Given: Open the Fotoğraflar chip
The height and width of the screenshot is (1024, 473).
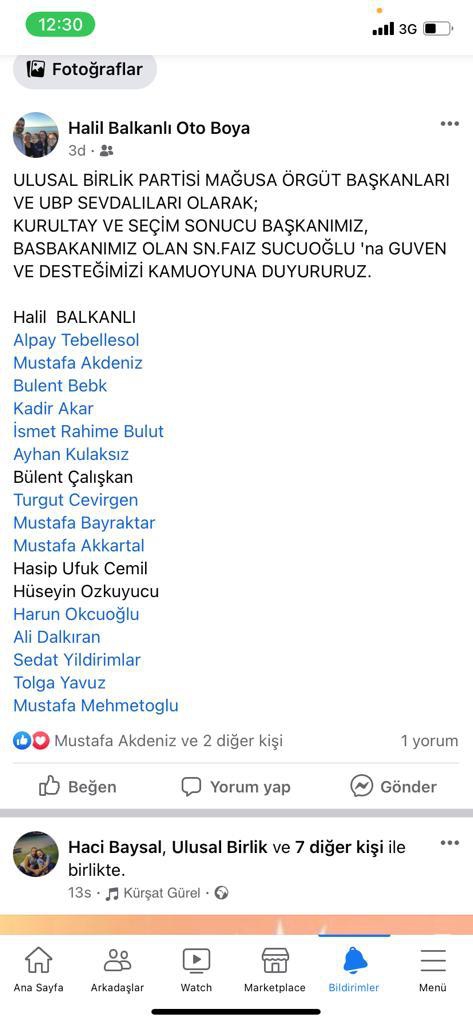Looking at the screenshot, I should click(85, 69).
